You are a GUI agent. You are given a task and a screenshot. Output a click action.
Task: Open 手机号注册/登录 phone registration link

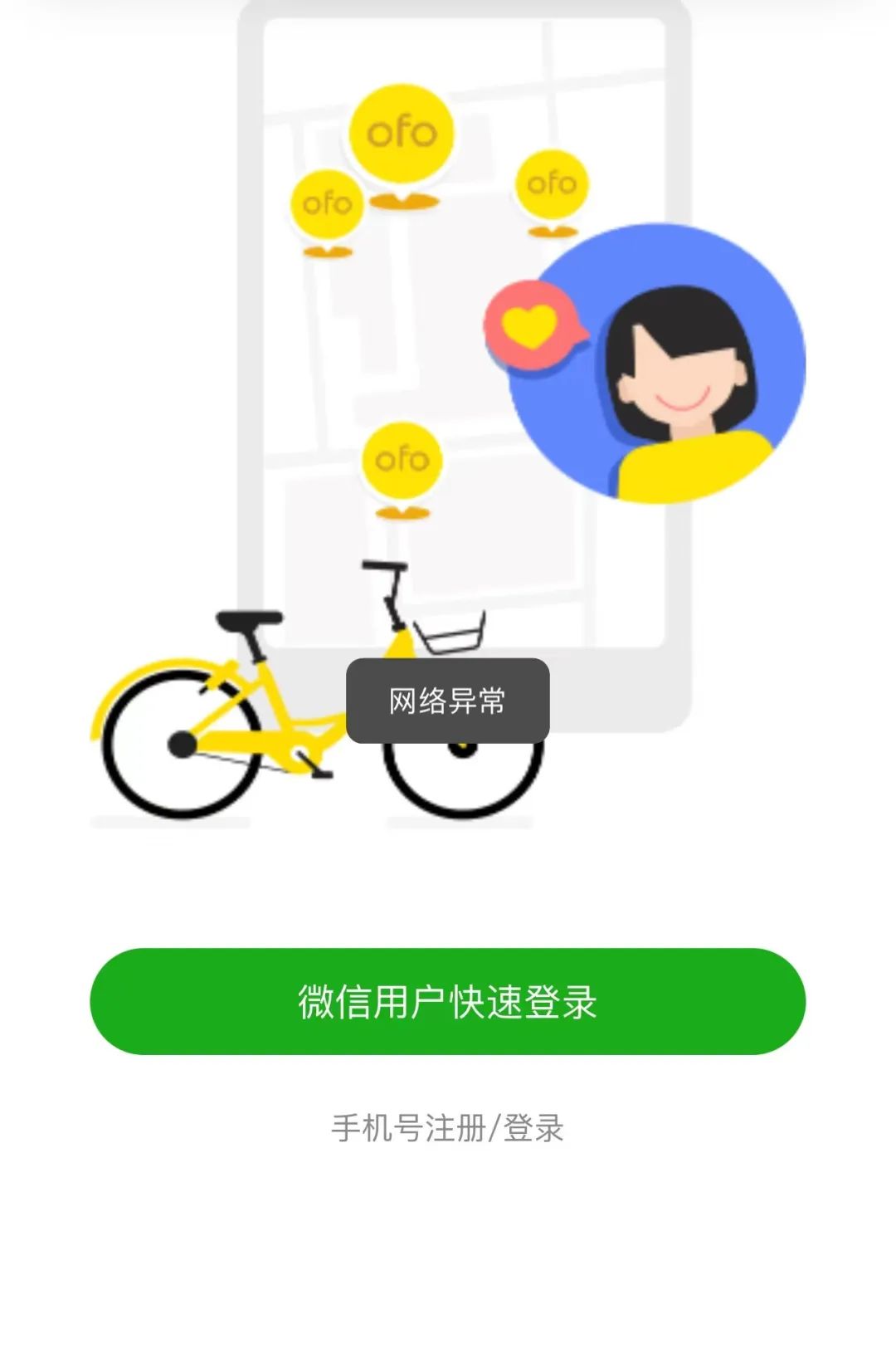[448, 1126]
